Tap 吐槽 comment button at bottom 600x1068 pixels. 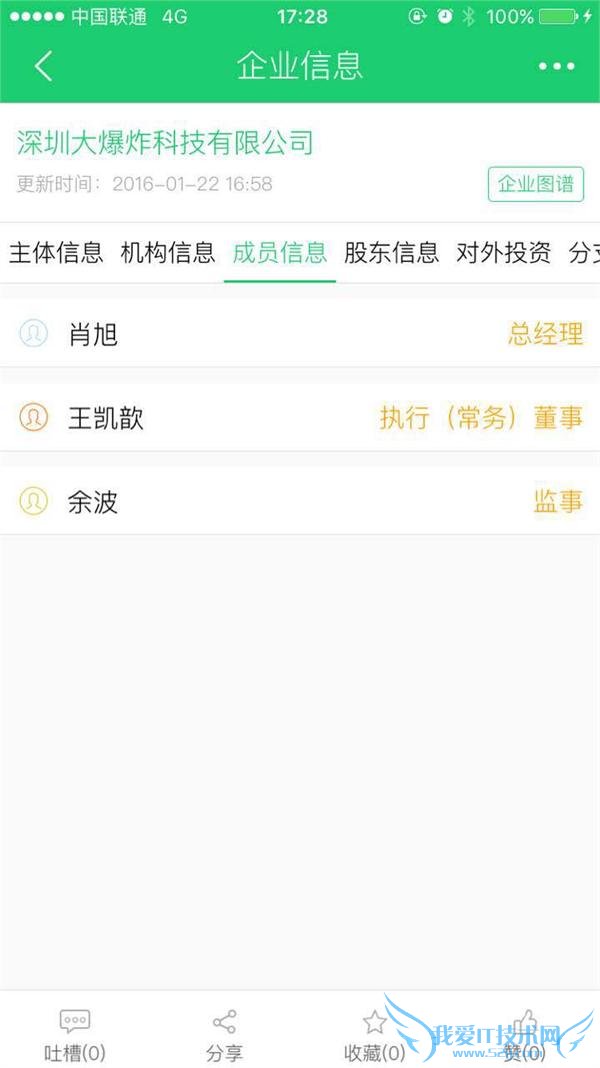click(x=75, y=1034)
